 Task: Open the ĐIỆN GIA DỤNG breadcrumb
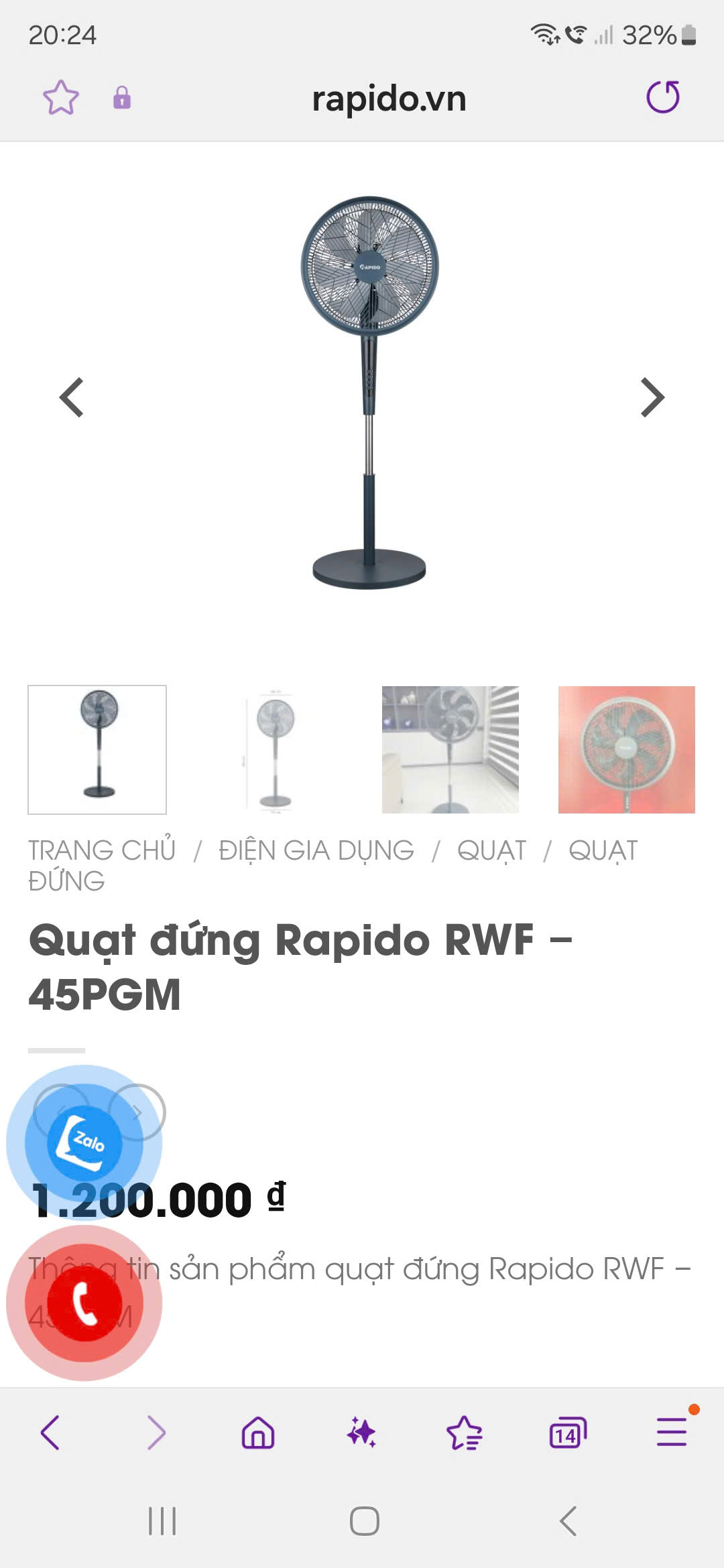click(x=316, y=850)
